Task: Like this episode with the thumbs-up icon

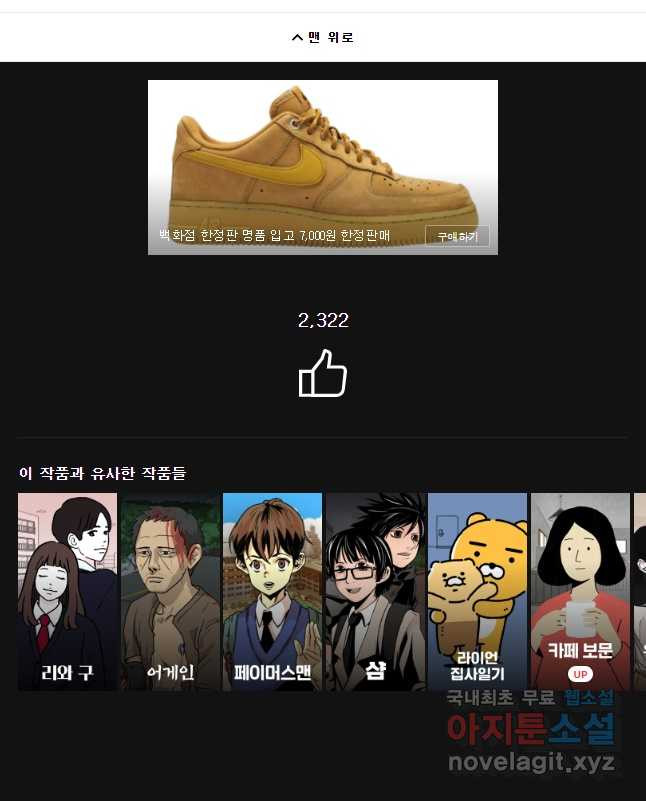Action: pos(322,373)
